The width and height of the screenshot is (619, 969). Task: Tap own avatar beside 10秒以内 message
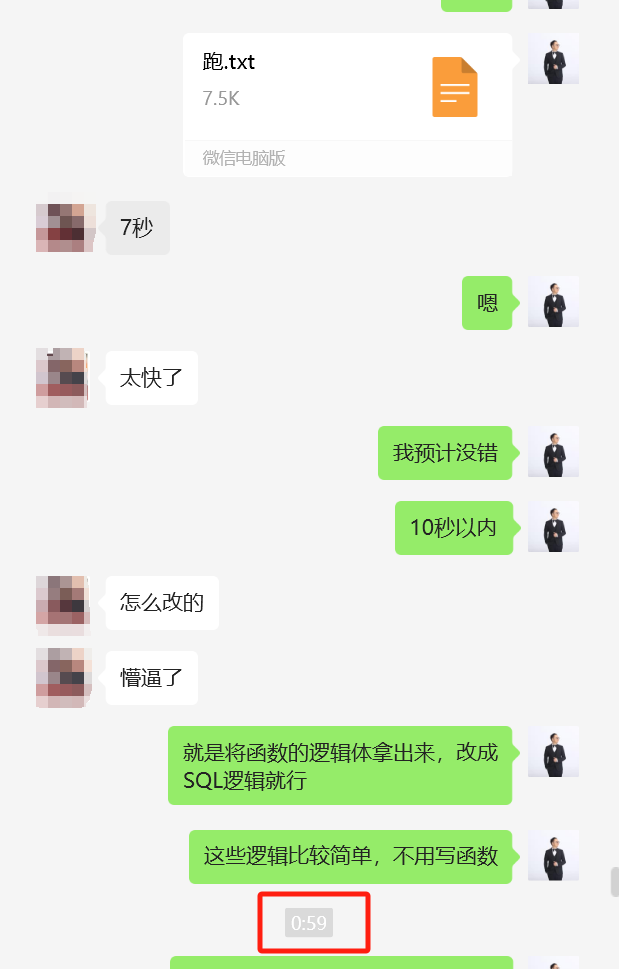pos(553,527)
